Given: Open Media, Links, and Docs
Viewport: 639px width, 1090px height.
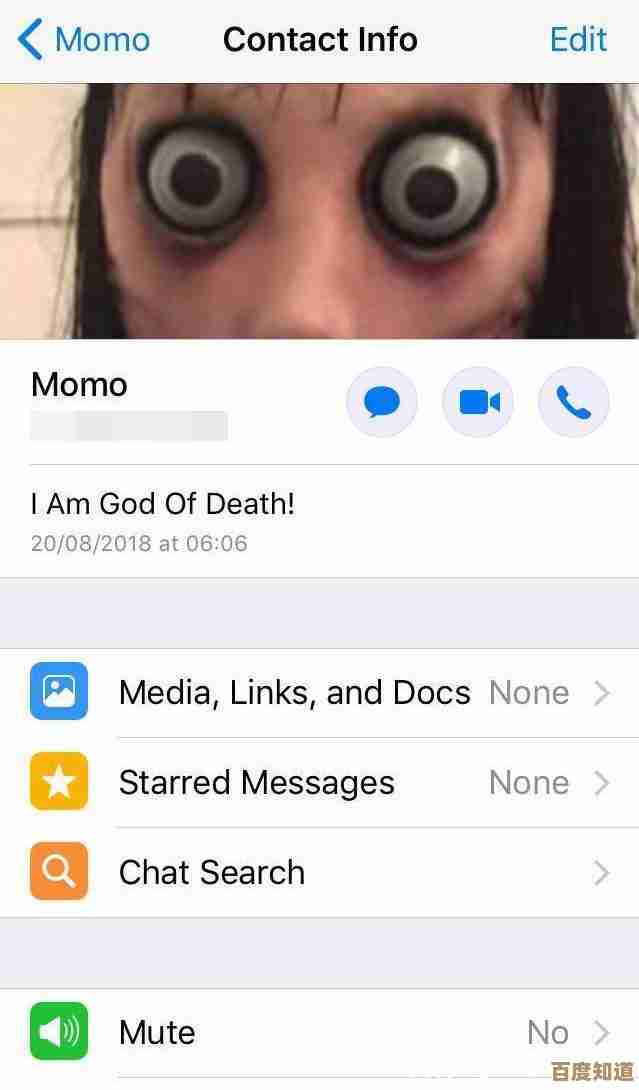Looking at the screenshot, I should (x=320, y=692).
